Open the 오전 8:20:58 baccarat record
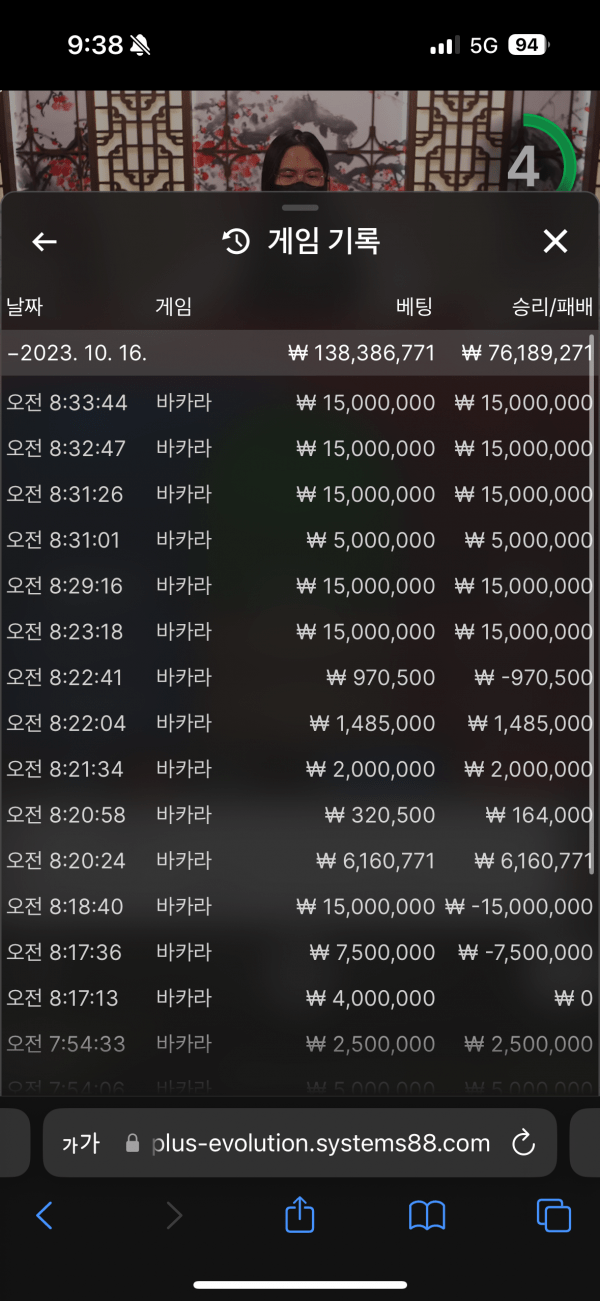Image resolution: width=600 pixels, height=1301 pixels. click(298, 815)
